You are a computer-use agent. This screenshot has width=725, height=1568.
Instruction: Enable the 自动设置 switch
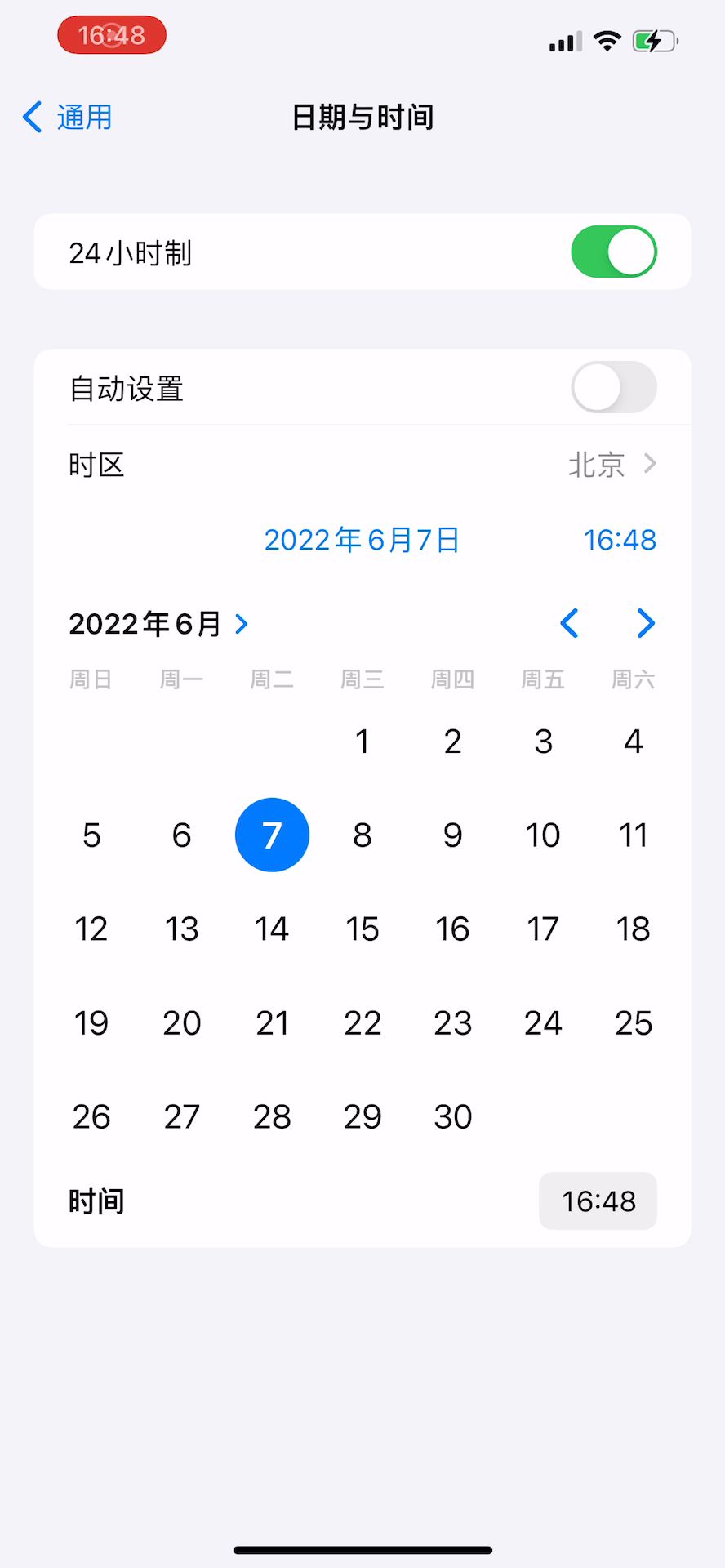coord(614,388)
